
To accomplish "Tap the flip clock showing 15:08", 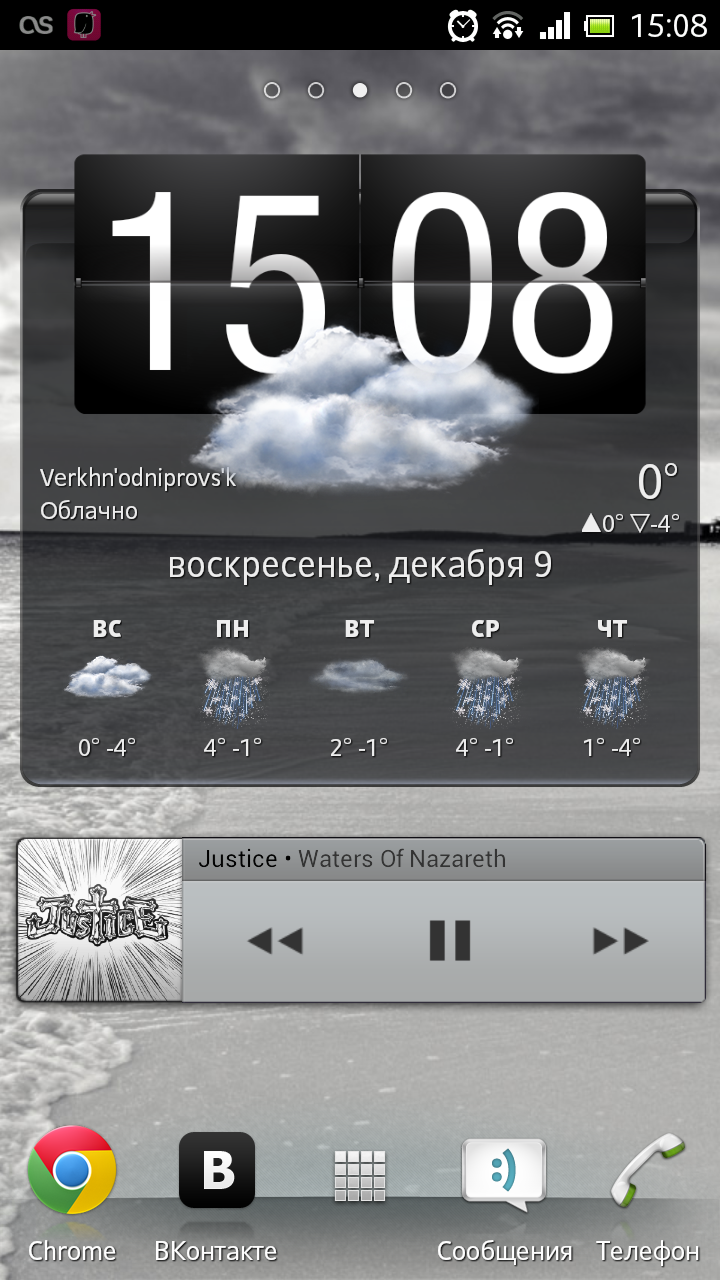I will tap(360, 284).
